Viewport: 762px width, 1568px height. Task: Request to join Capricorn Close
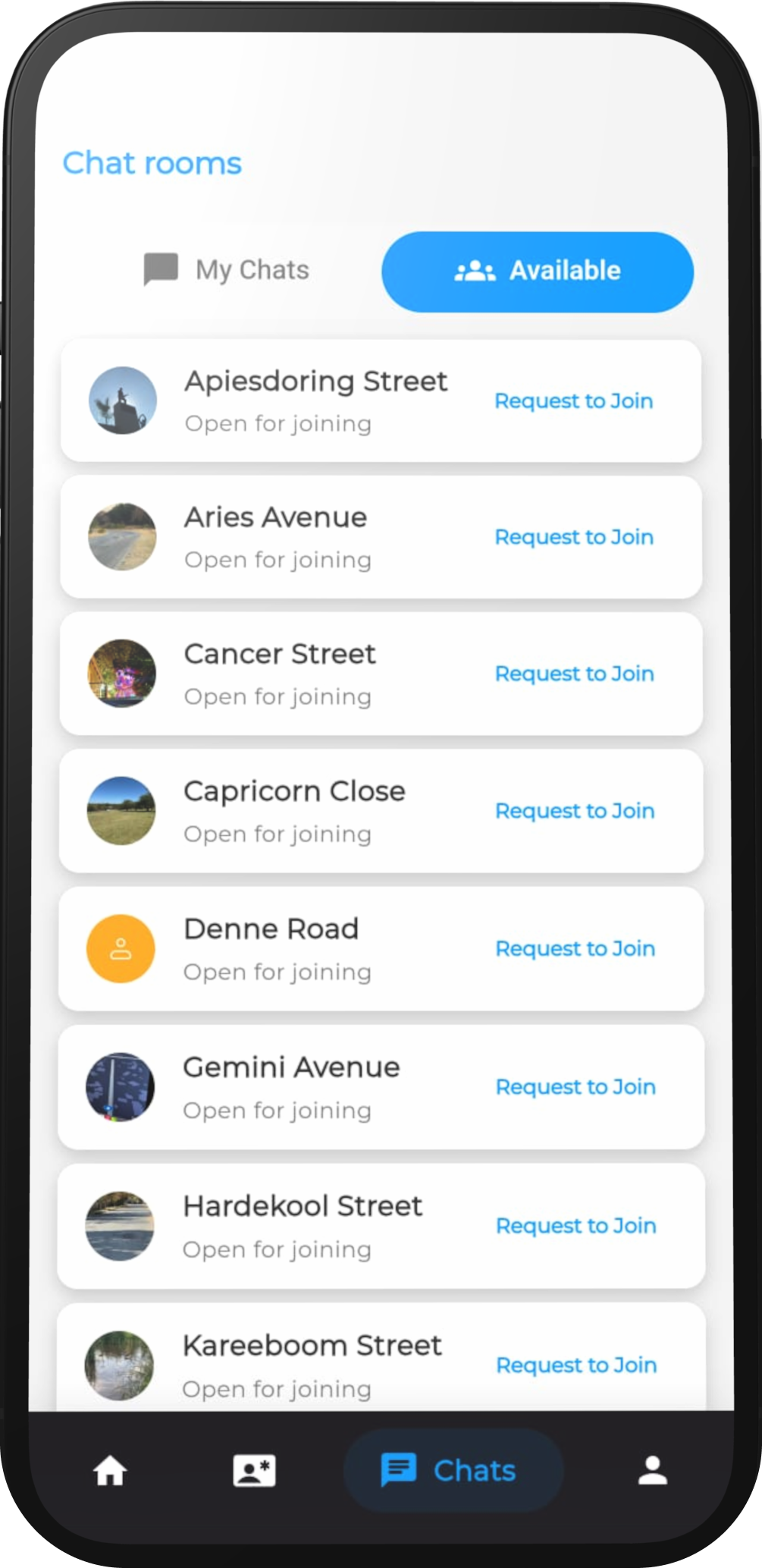[575, 811]
